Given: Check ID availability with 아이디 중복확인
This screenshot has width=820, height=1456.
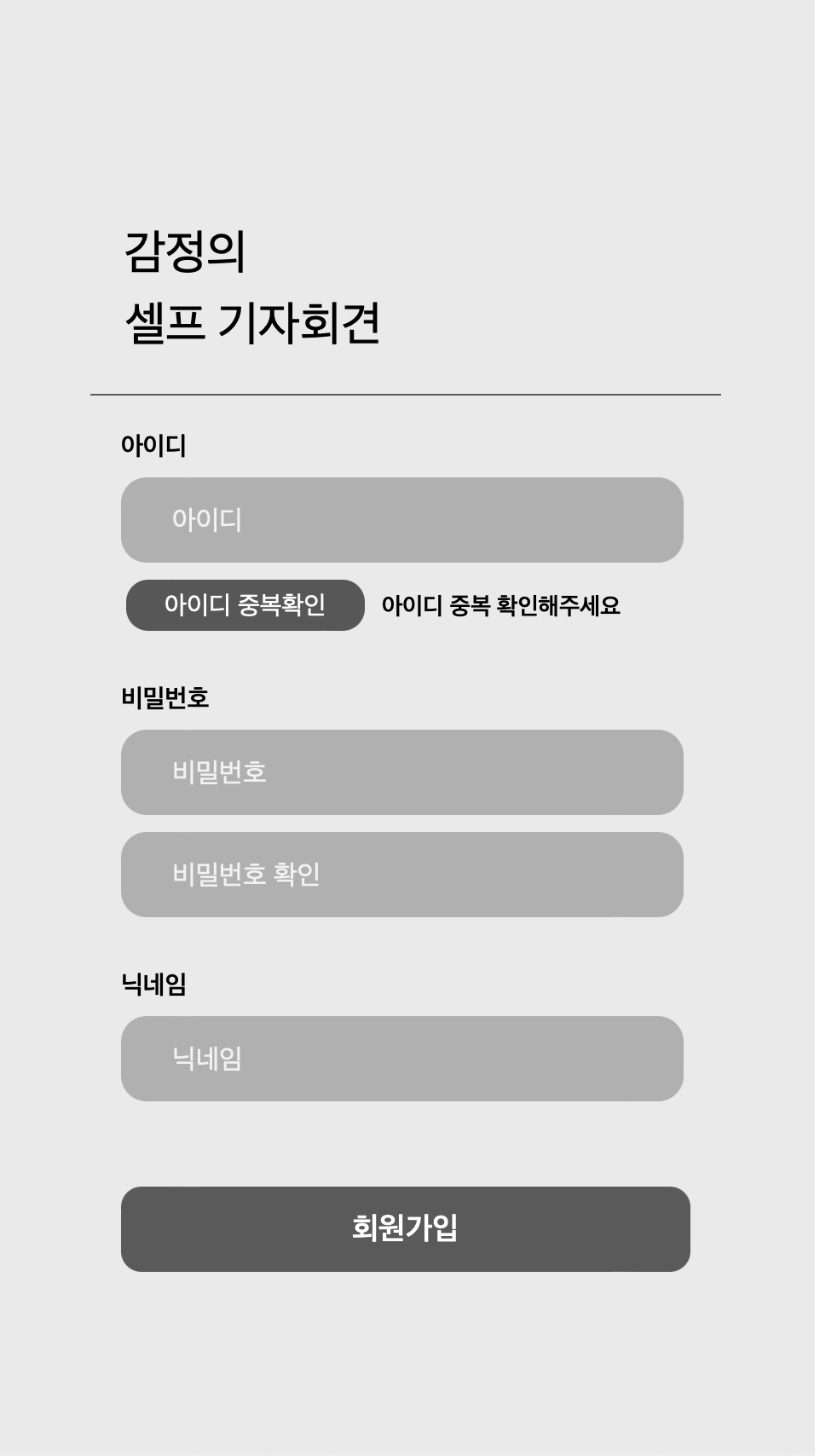Looking at the screenshot, I should tap(245, 605).
